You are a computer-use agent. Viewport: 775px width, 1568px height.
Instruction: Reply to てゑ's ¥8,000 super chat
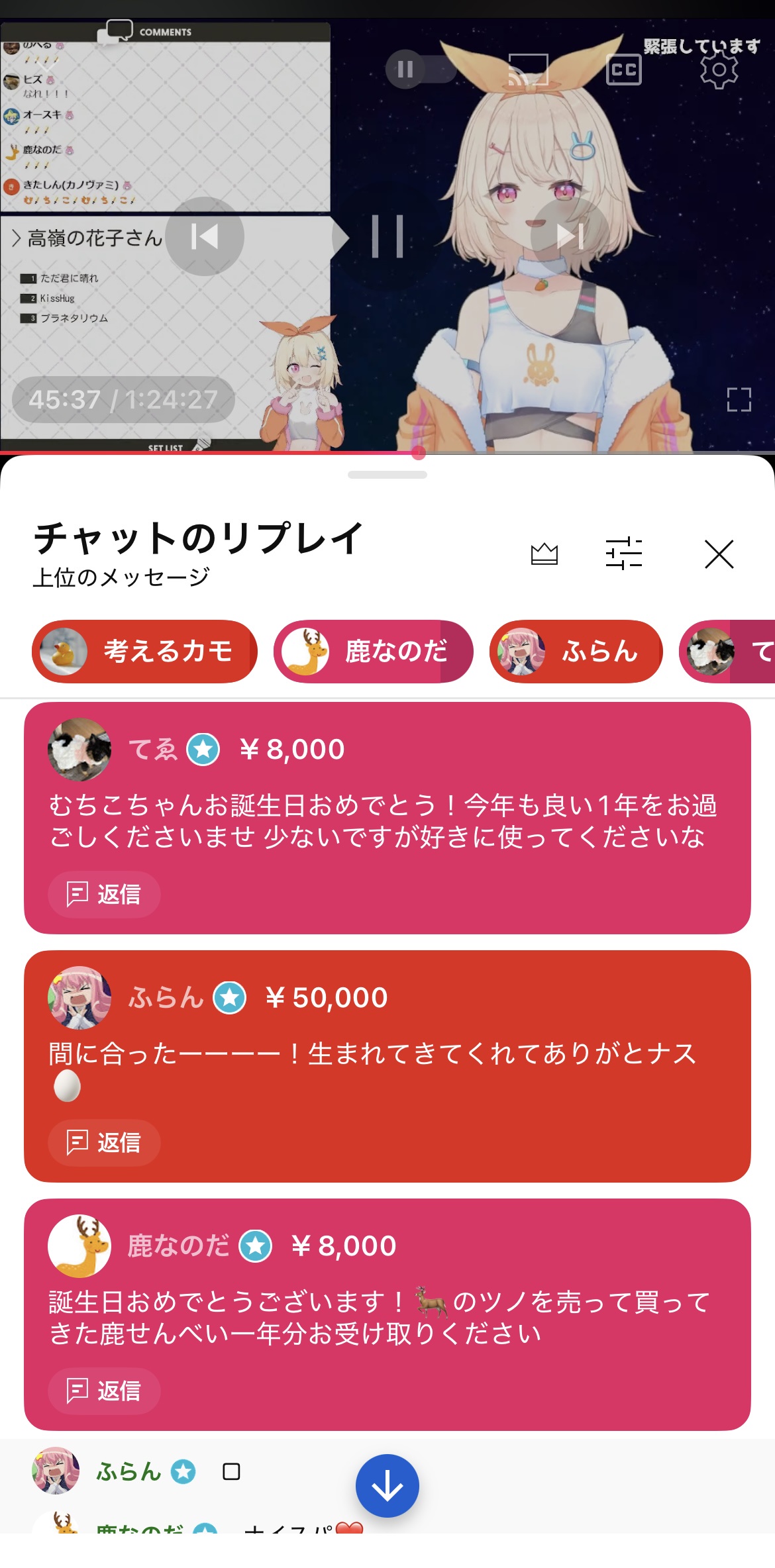pyautogui.click(x=104, y=895)
